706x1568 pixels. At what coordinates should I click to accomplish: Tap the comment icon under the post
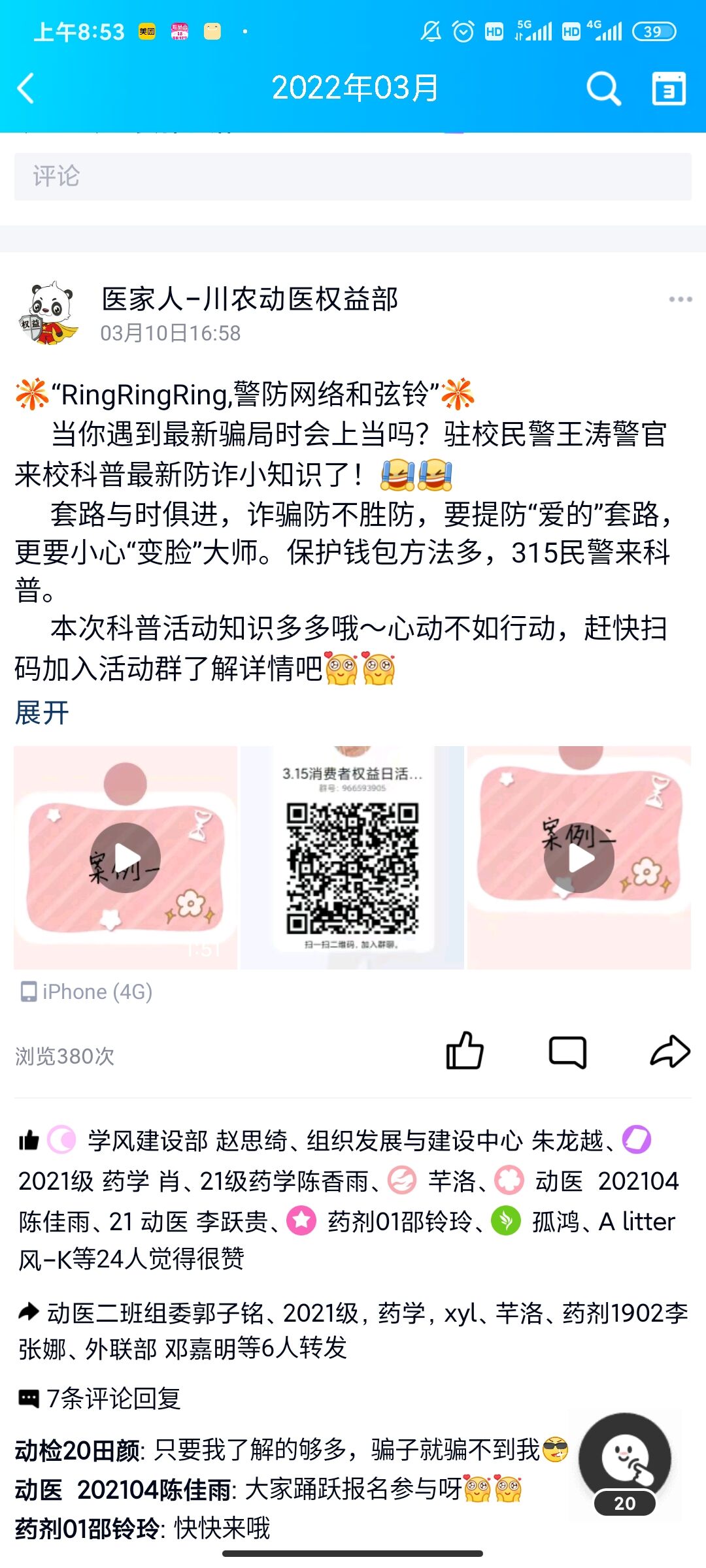coord(567,1051)
